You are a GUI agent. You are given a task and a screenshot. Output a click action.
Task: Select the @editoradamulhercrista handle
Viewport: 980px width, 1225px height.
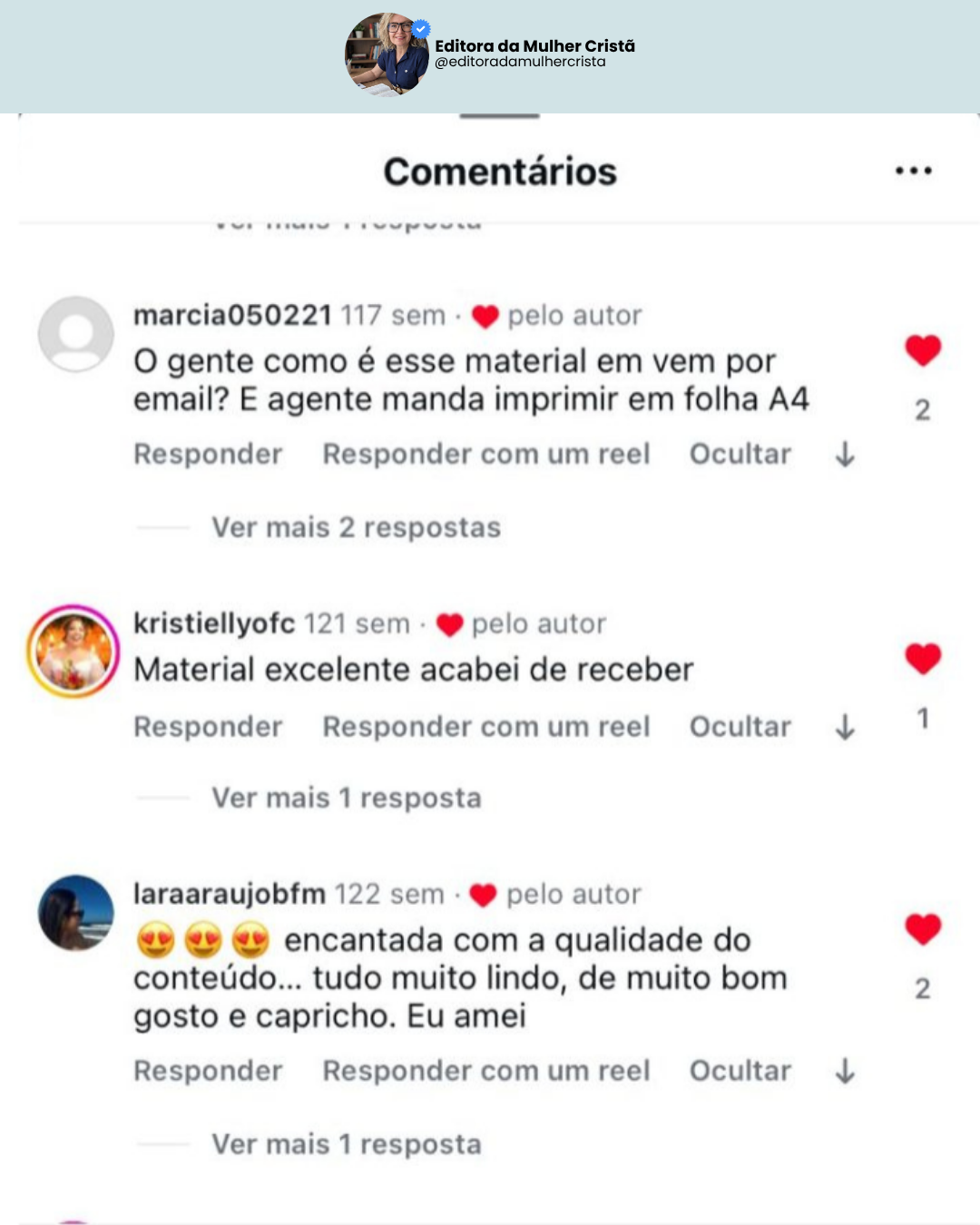(519, 62)
